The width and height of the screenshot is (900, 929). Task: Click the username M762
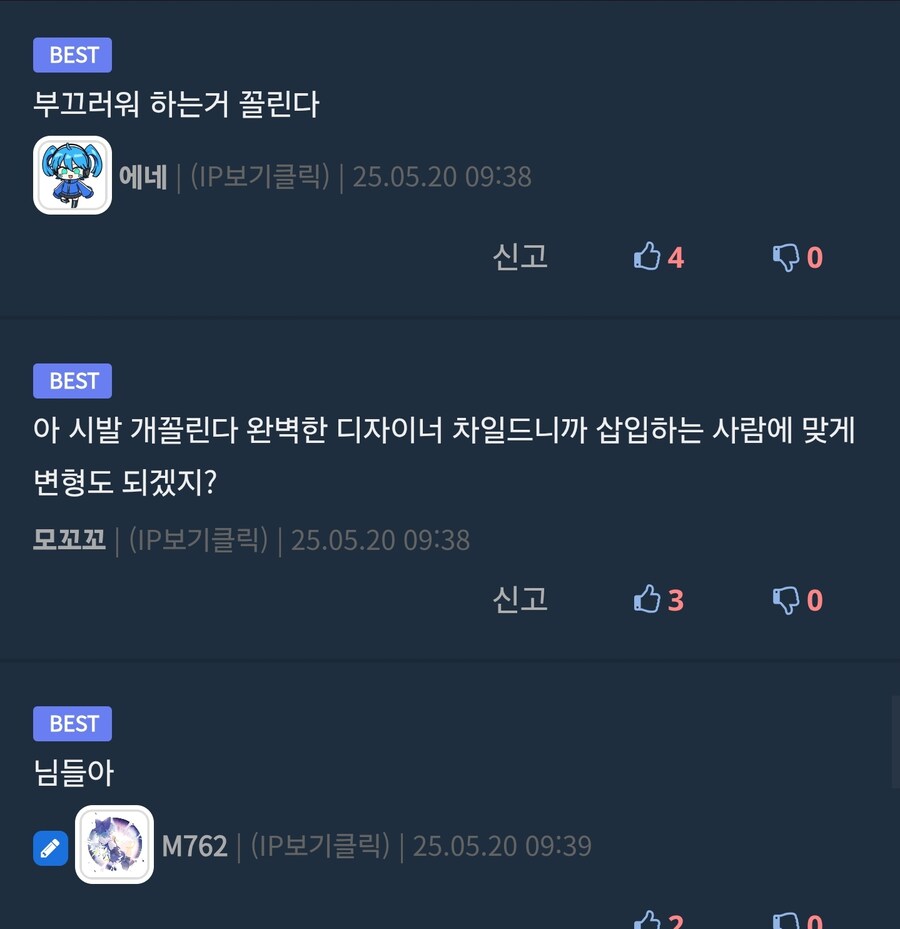click(196, 845)
